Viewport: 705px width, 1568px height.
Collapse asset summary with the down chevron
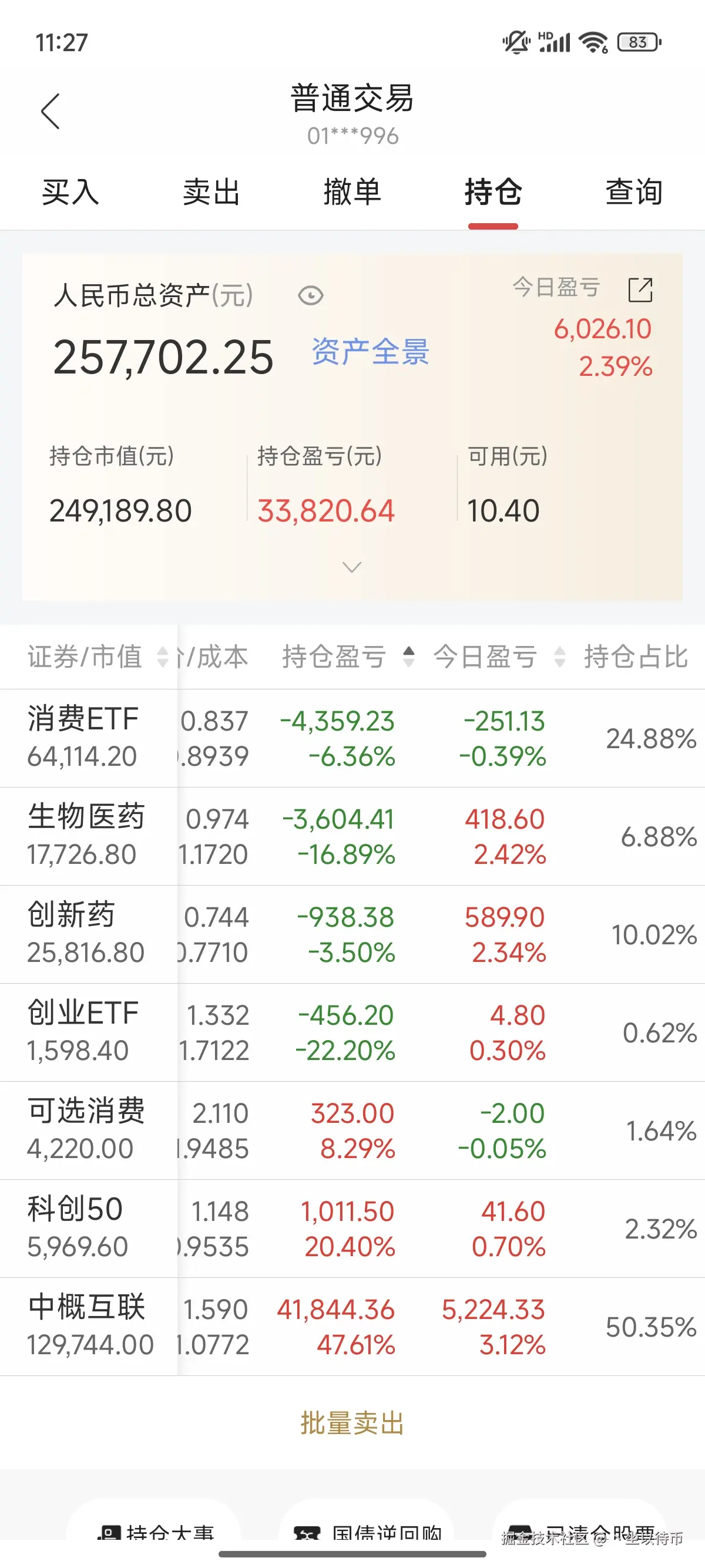pos(352,567)
